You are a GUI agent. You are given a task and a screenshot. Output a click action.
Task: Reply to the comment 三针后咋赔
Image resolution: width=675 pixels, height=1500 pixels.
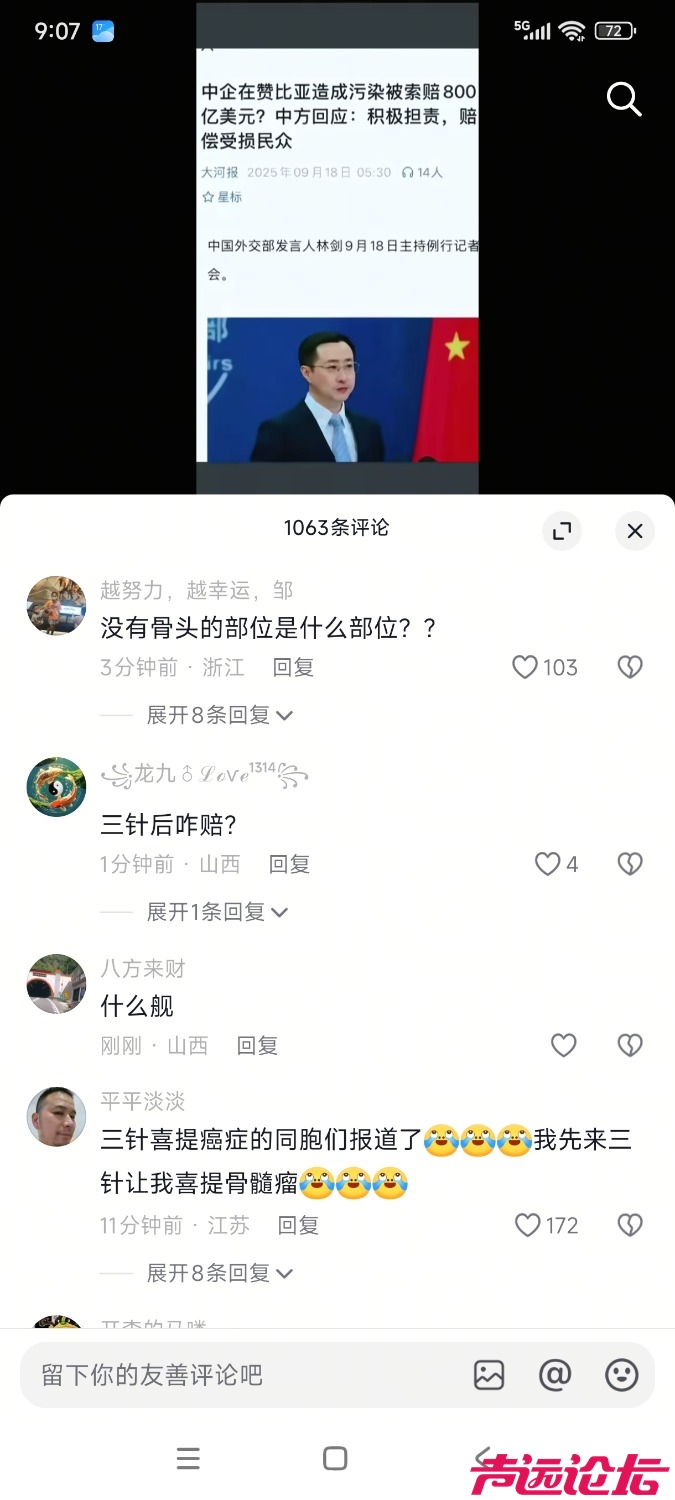tap(289, 864)
